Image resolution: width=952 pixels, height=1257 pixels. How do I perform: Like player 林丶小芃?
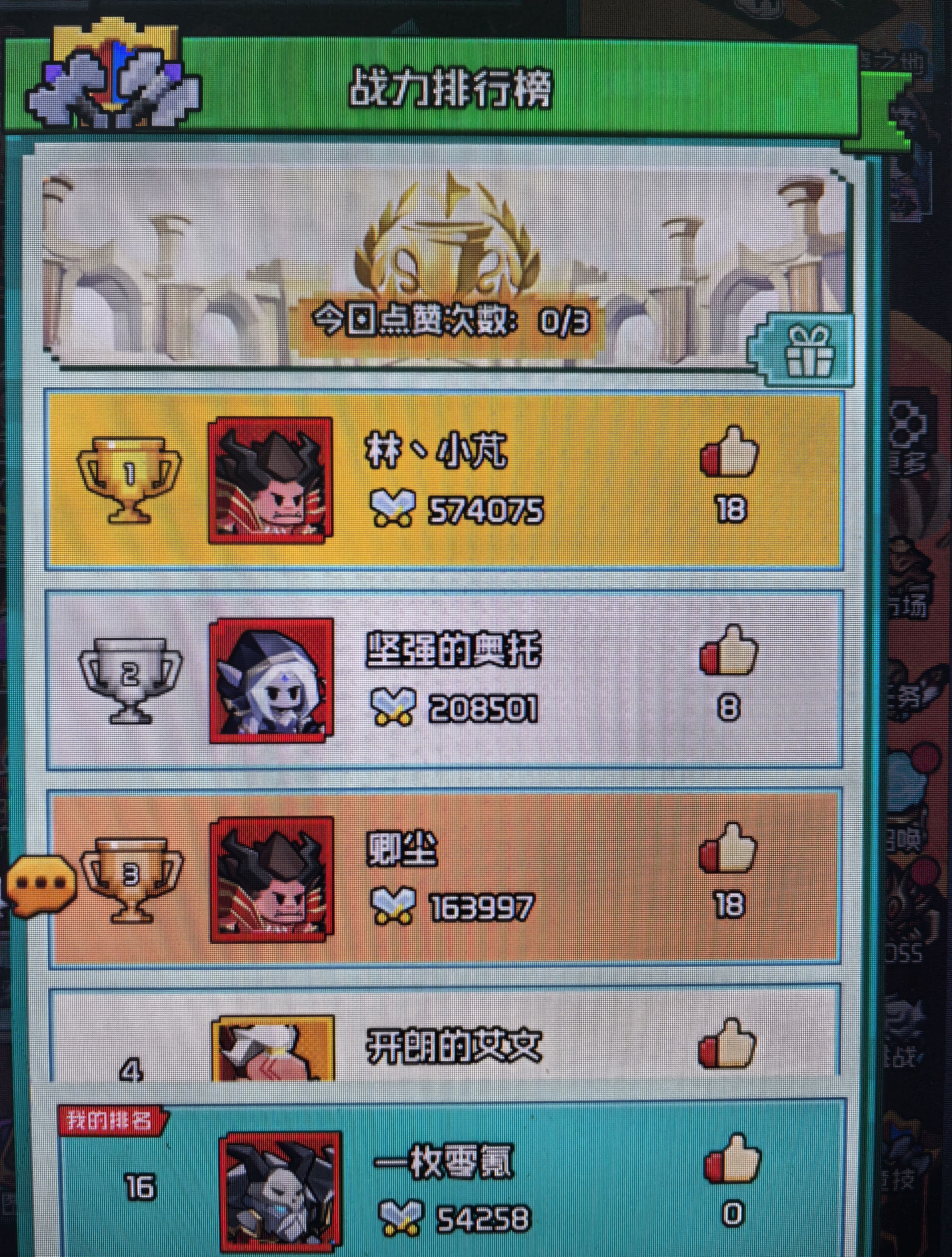tap(730, 452)
